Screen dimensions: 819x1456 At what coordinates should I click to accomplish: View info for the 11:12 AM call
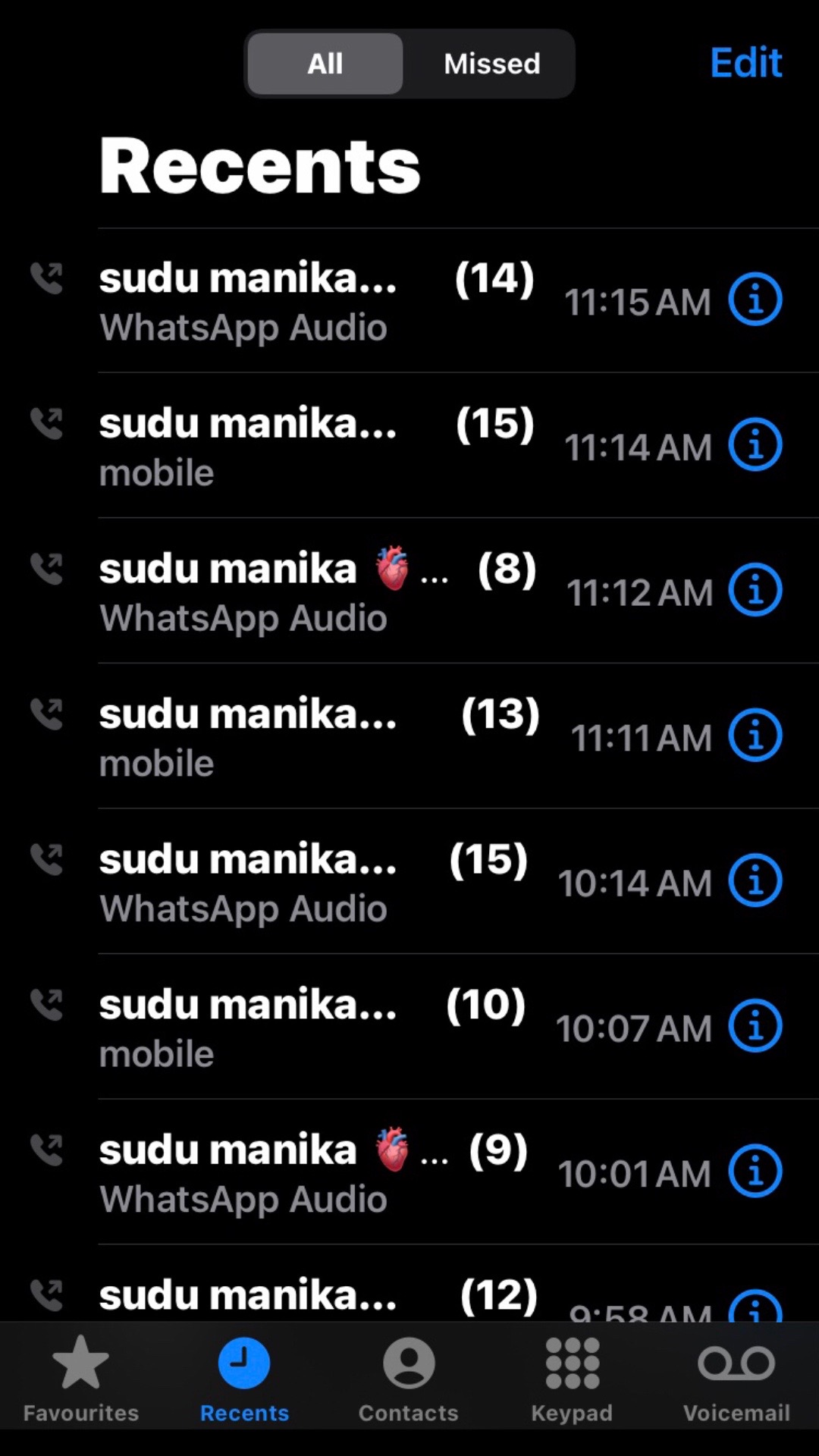pos(755,590)
